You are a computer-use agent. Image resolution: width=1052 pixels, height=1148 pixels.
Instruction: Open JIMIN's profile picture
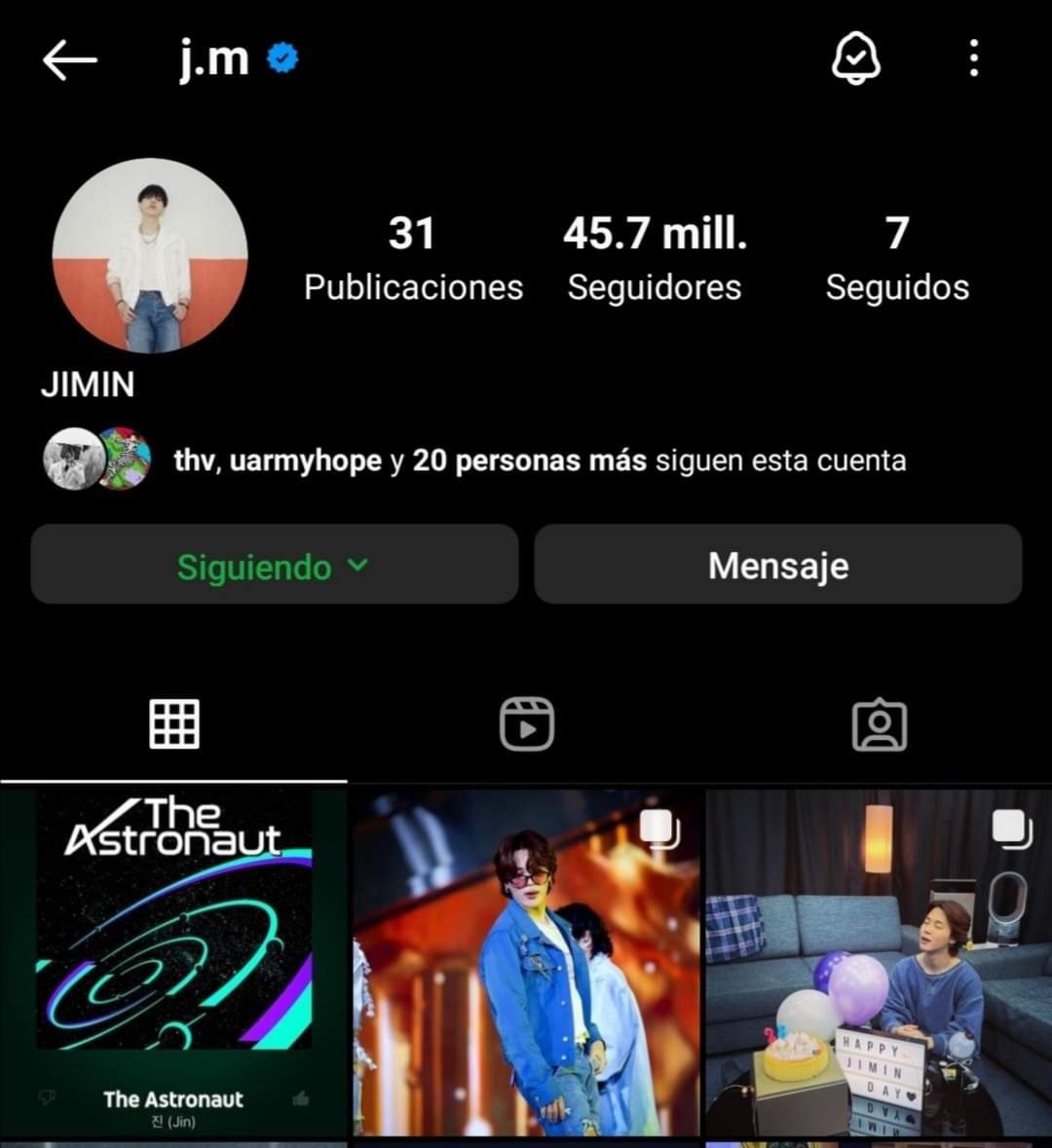point(151,256)
